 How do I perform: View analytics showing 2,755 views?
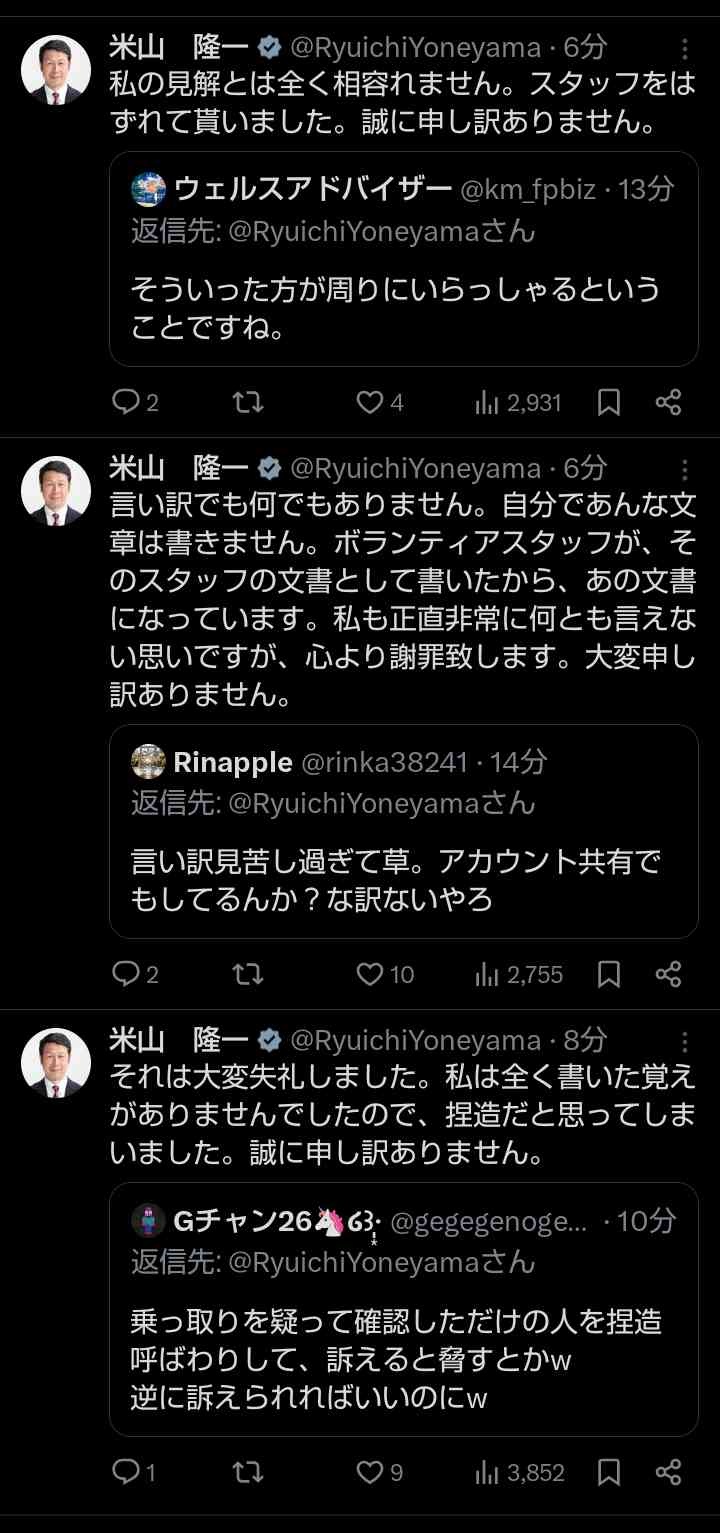(519, 974)
